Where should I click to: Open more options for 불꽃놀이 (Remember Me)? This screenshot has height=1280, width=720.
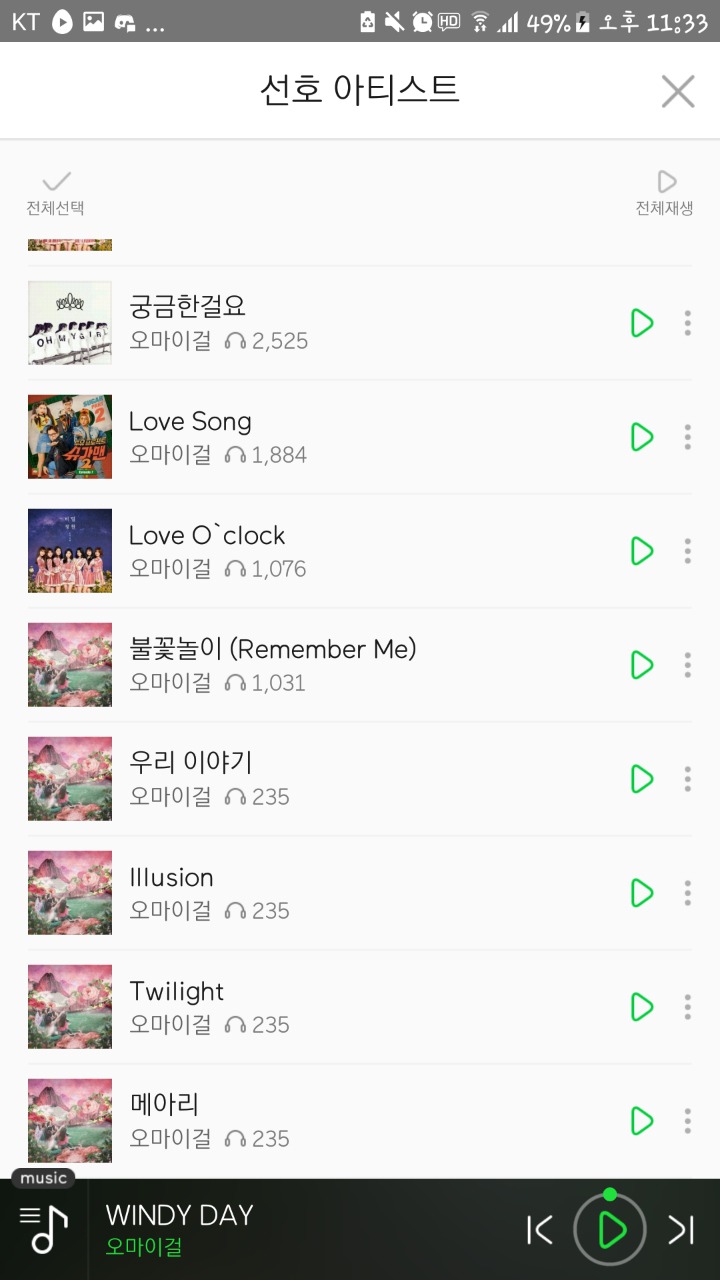(x=687, y=665)
